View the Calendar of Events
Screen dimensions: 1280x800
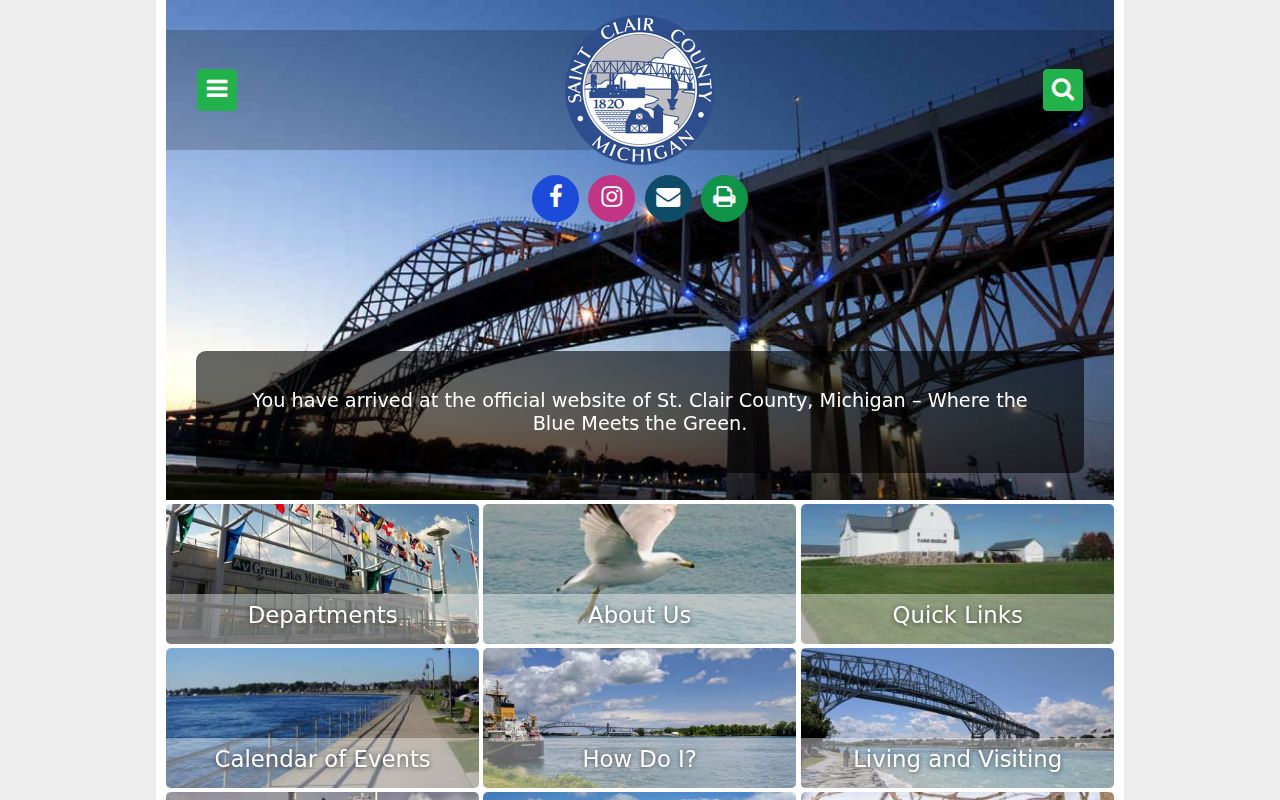pyautogui.click(x=322, y=718)
